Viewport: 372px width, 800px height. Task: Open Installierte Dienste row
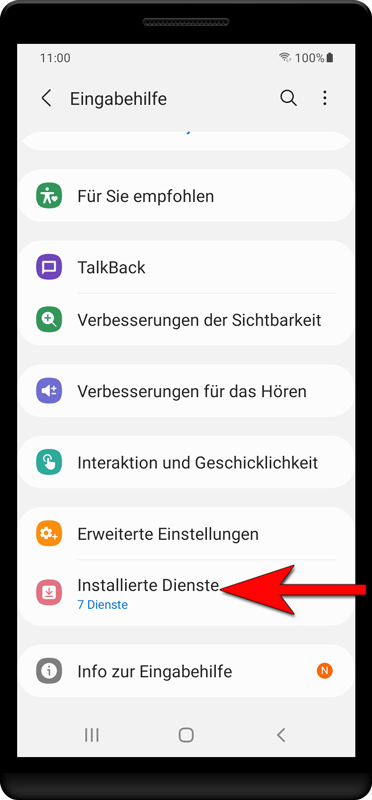pyautogui.click(x=186, y=593)
